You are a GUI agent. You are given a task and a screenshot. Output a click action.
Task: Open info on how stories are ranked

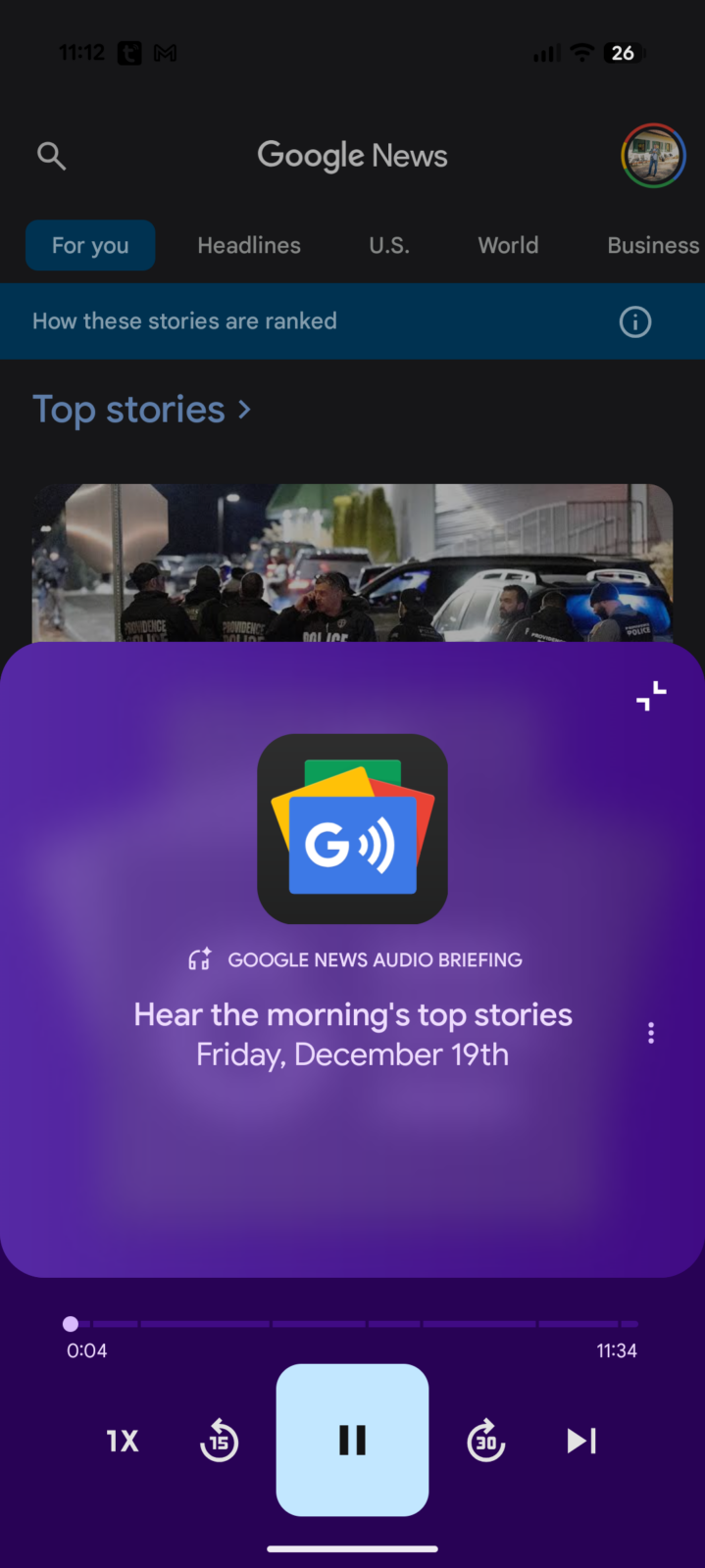tap(634, 321)
